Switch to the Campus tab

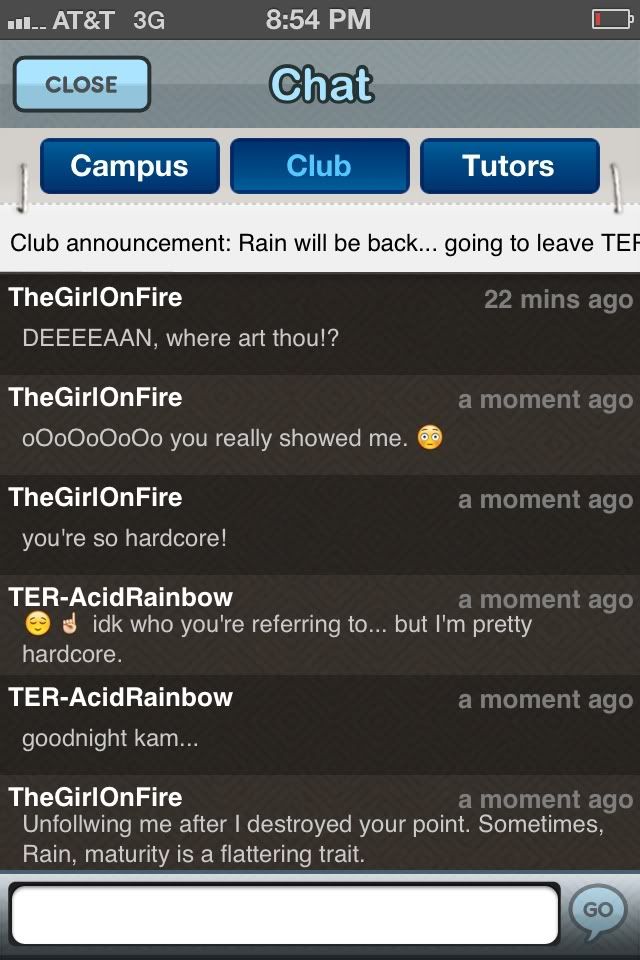tap(129, 166)
